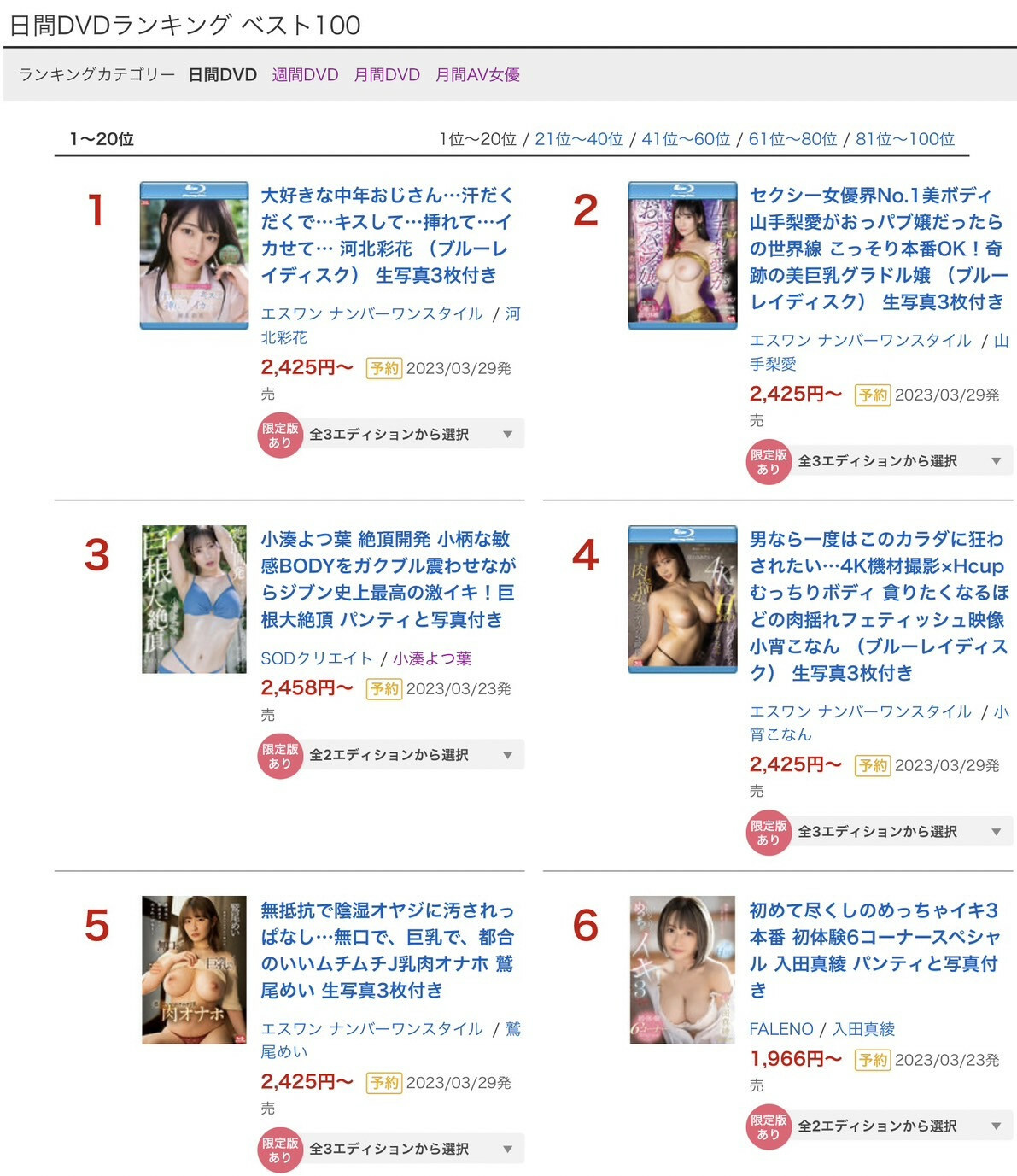Expand edition selector for rank 5 item
This screenshot has width=1017, height=1176.
(x=412, y=1149)
